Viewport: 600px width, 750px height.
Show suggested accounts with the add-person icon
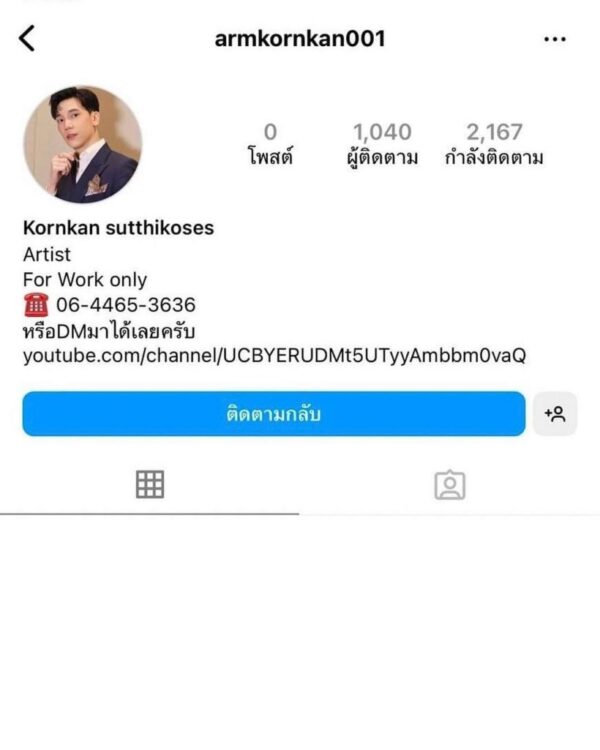(554, 413)
